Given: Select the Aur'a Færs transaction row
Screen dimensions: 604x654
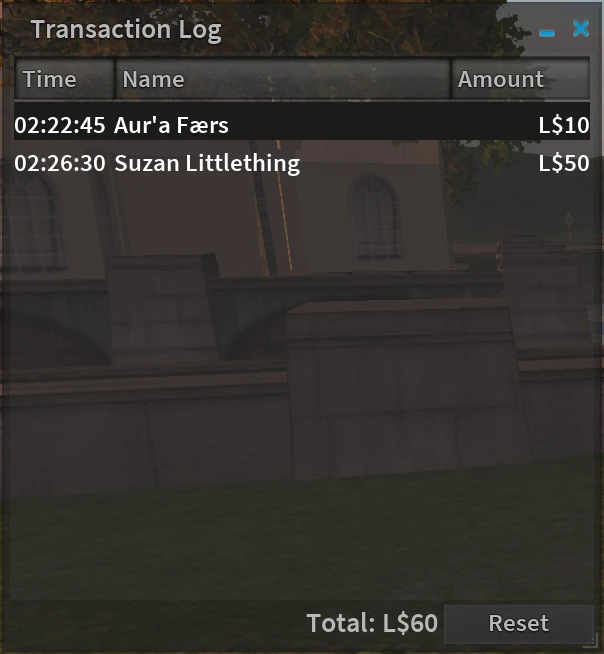Looking at the screenshot, I should point(300,125).
